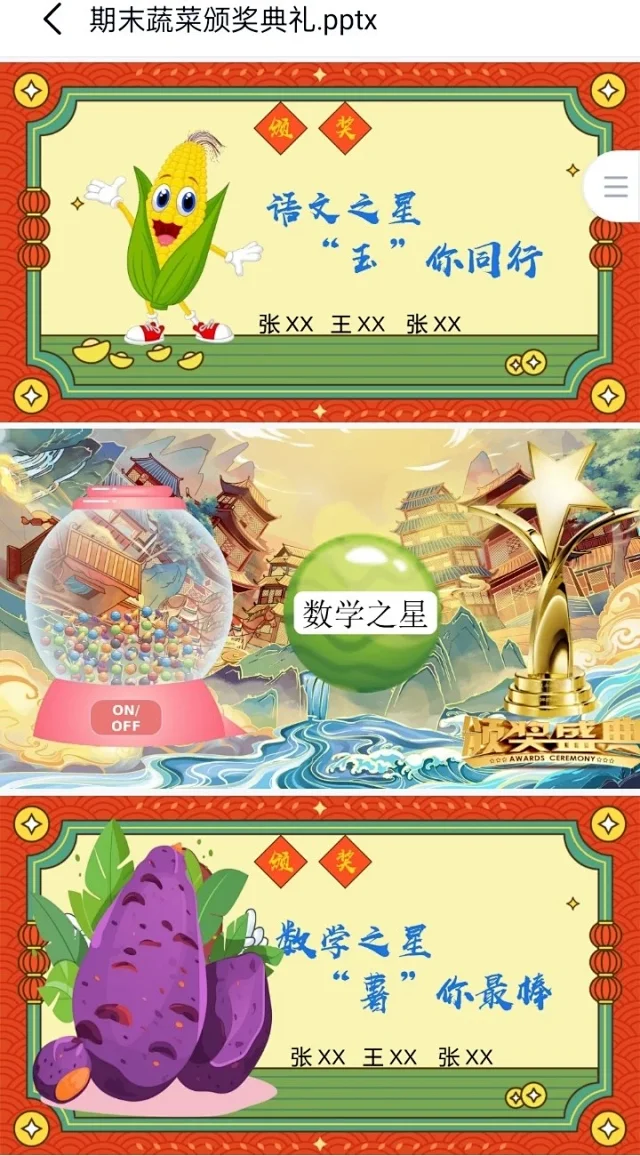Open the 数学之星 sweet potato slide
Screen dimensions: 640x1156
(320, 975)
